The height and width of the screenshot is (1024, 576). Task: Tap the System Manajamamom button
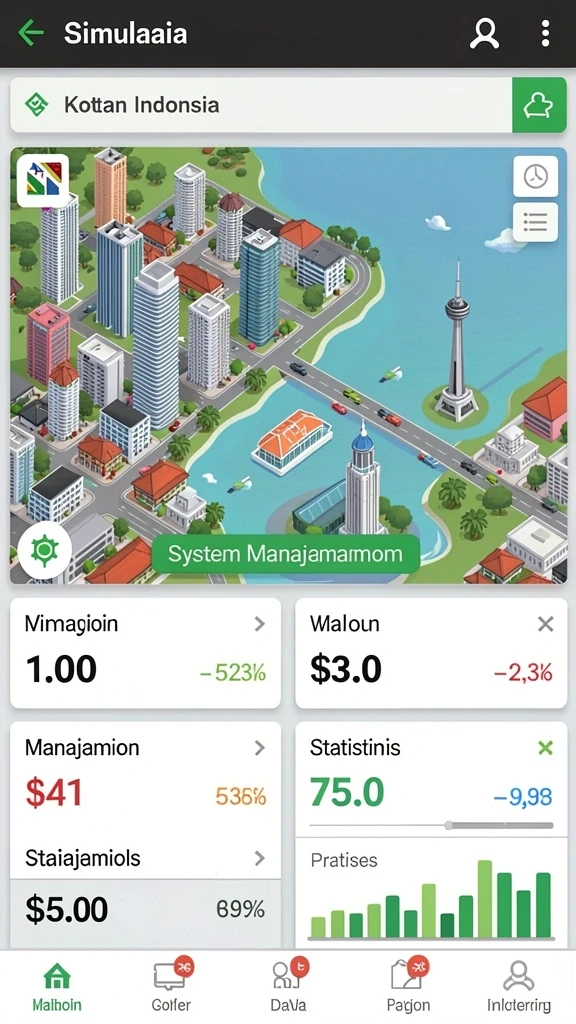(285, 554)
